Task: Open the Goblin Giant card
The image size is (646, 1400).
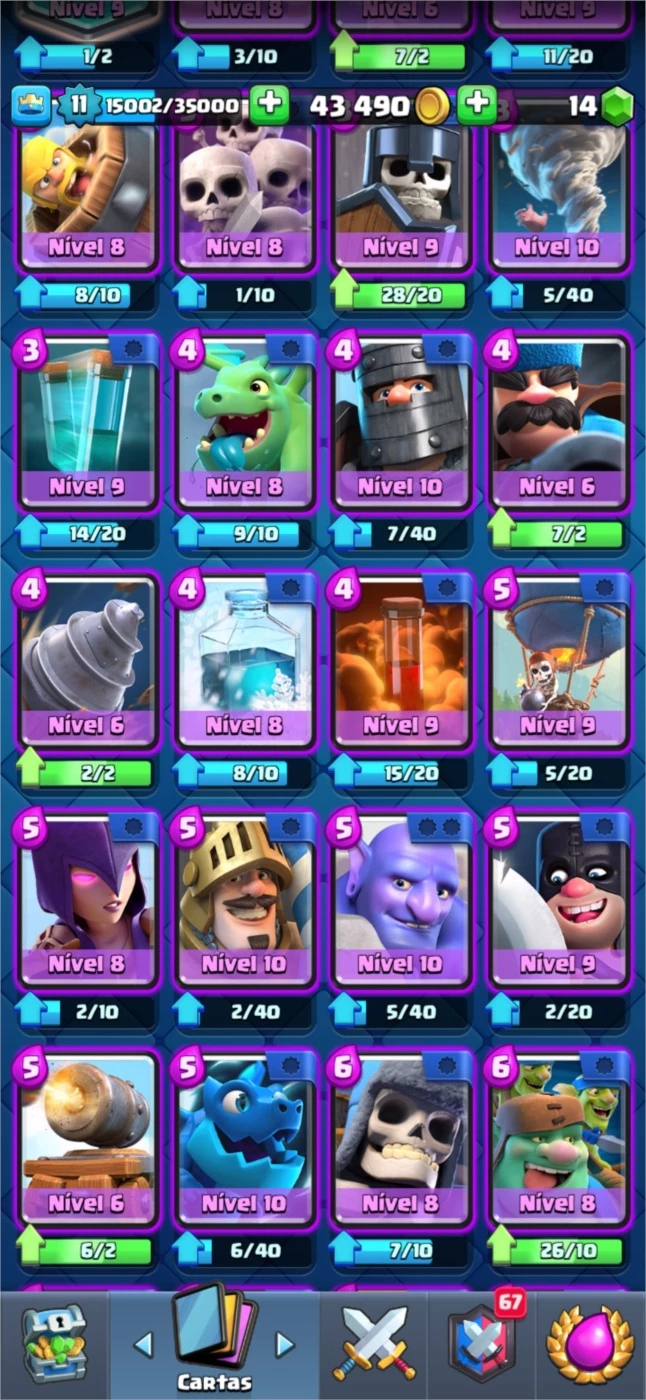Action: 557,1138
